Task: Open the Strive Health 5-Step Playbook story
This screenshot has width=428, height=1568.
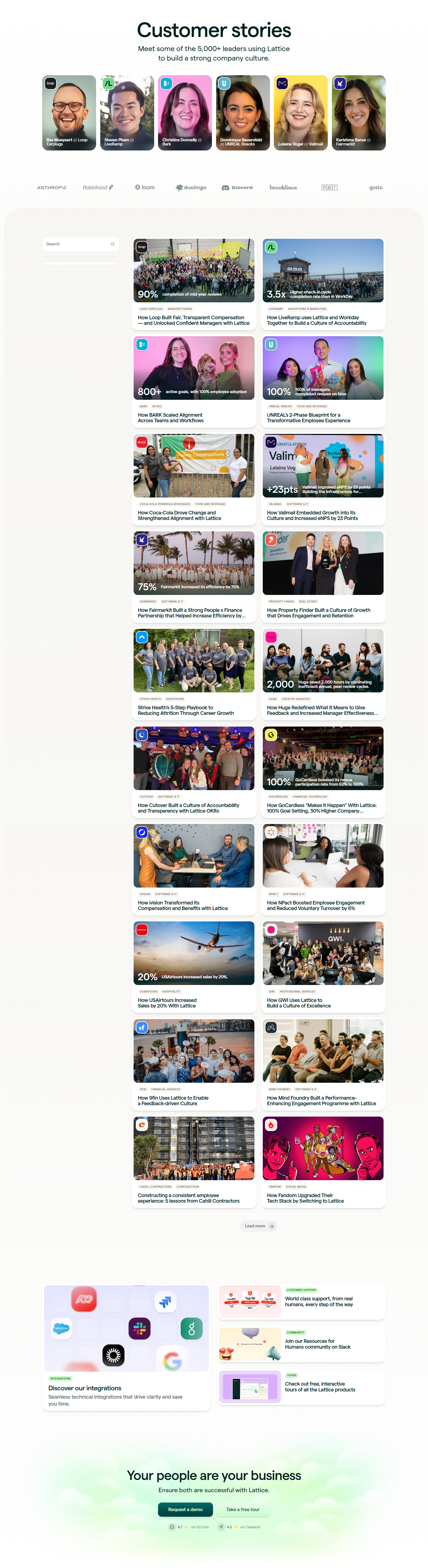Action: pos(194,710)
